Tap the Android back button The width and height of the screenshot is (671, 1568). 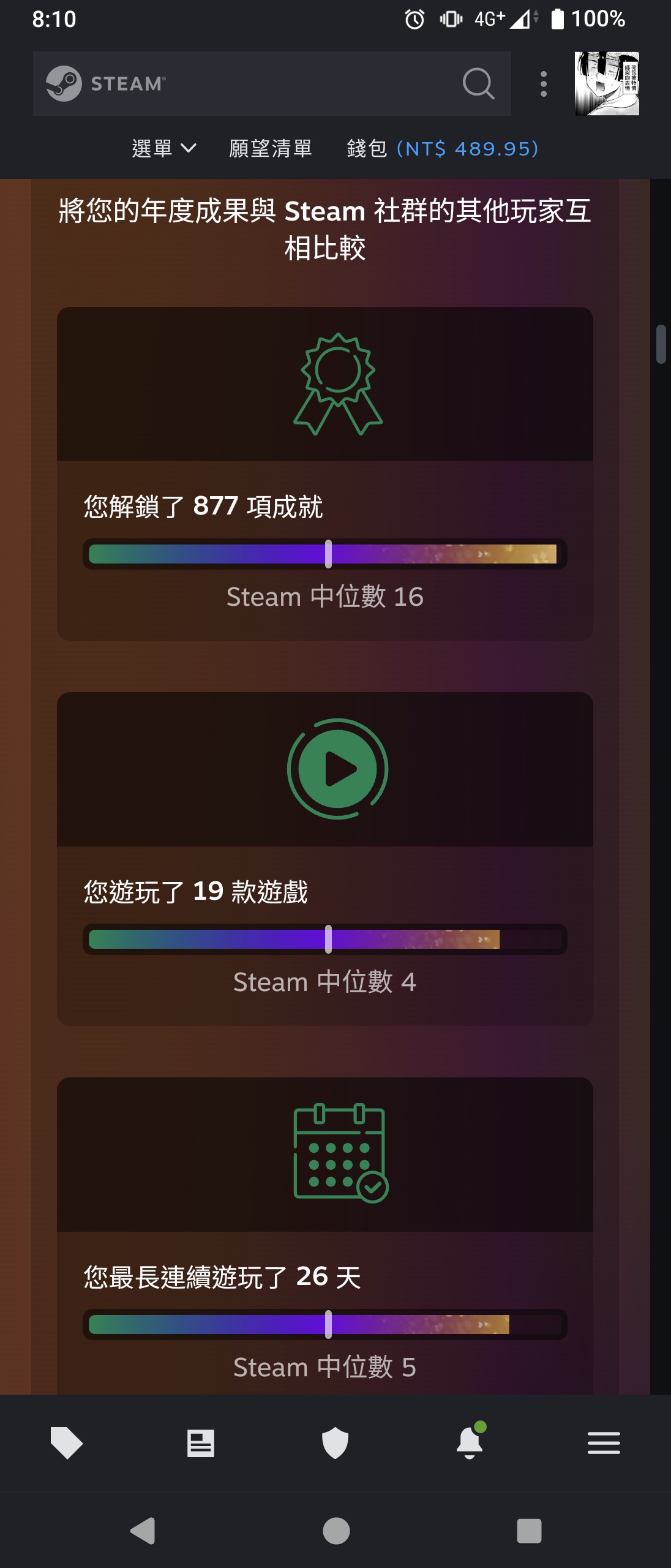tap(143, 1531)
